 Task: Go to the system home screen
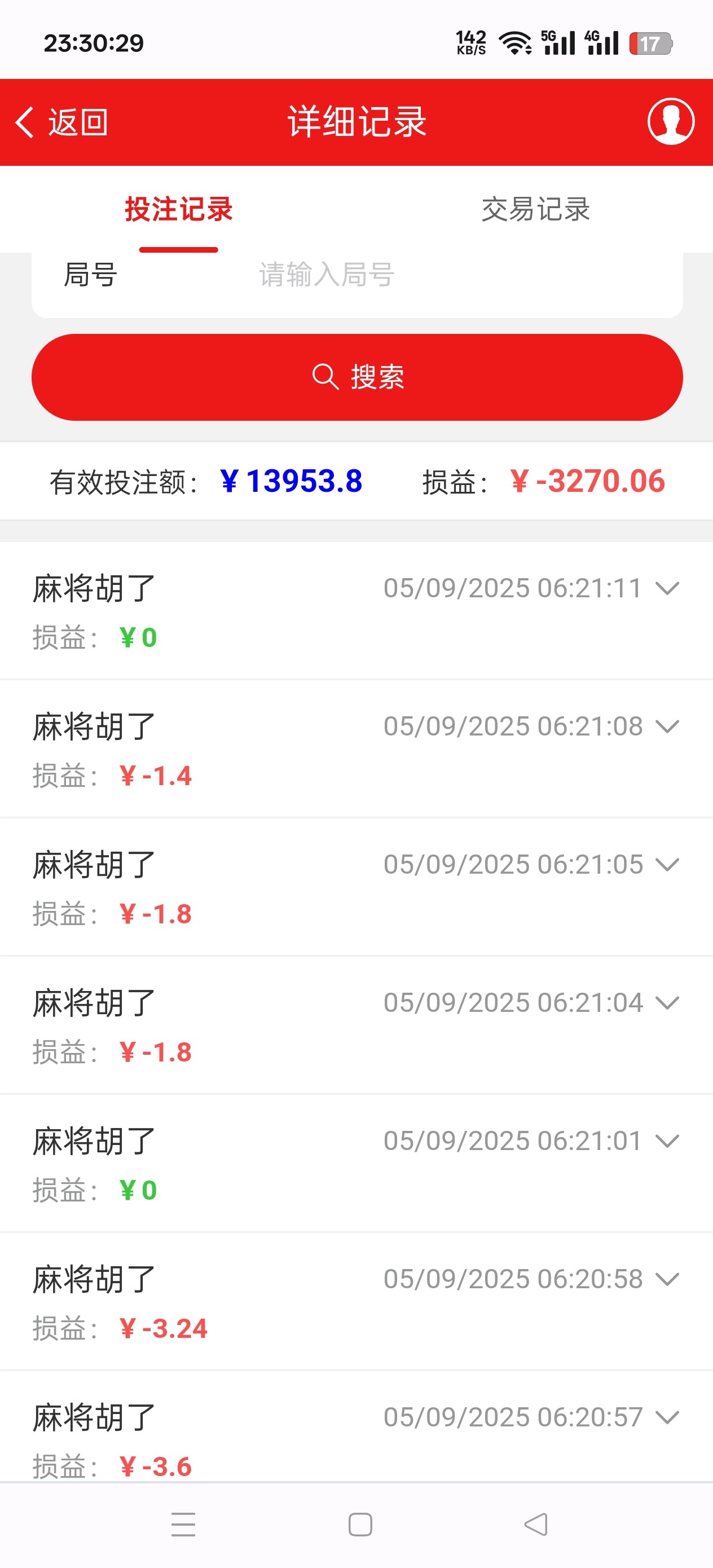[360, 1524]
